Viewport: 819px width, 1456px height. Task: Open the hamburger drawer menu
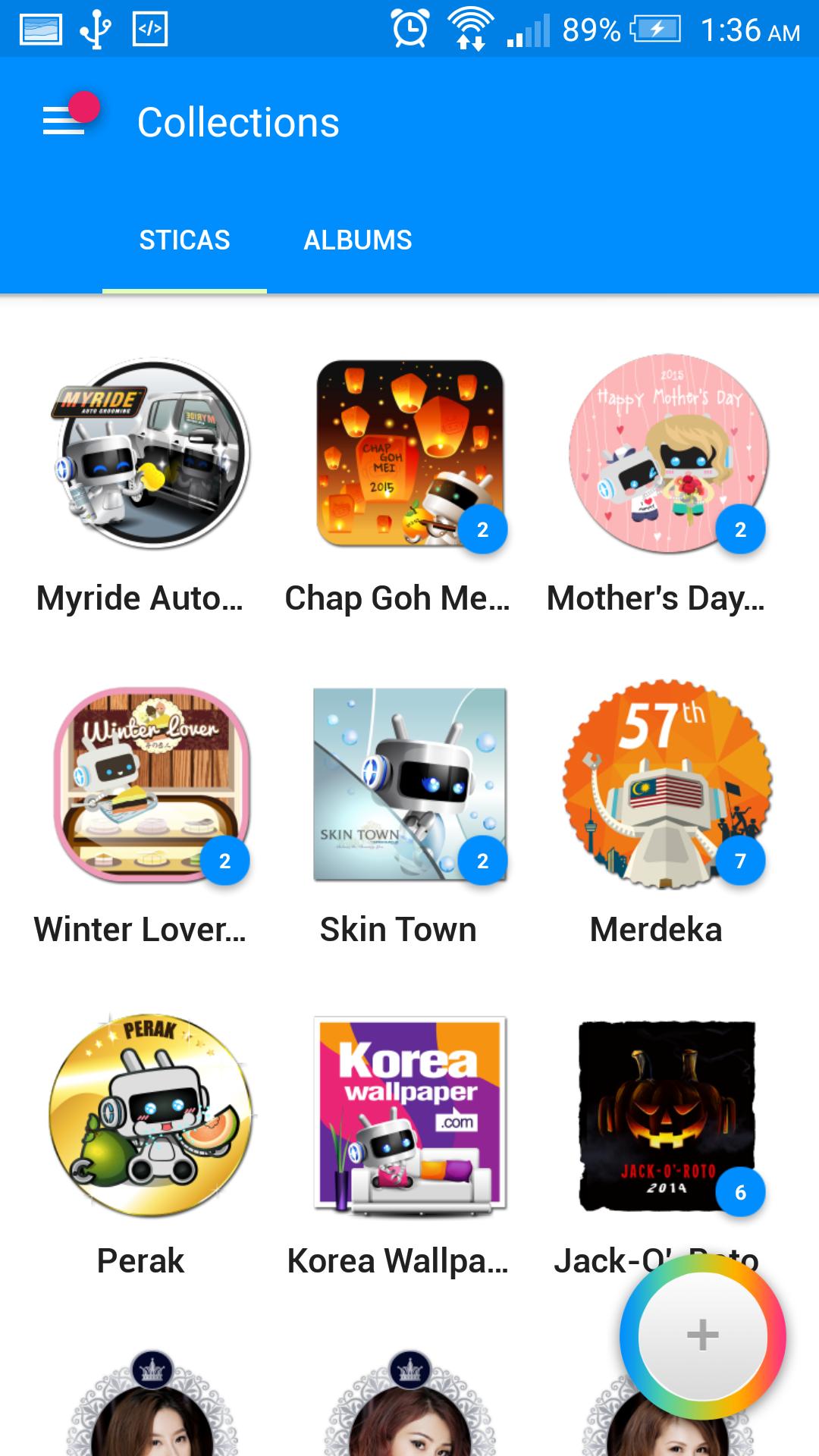64,122
